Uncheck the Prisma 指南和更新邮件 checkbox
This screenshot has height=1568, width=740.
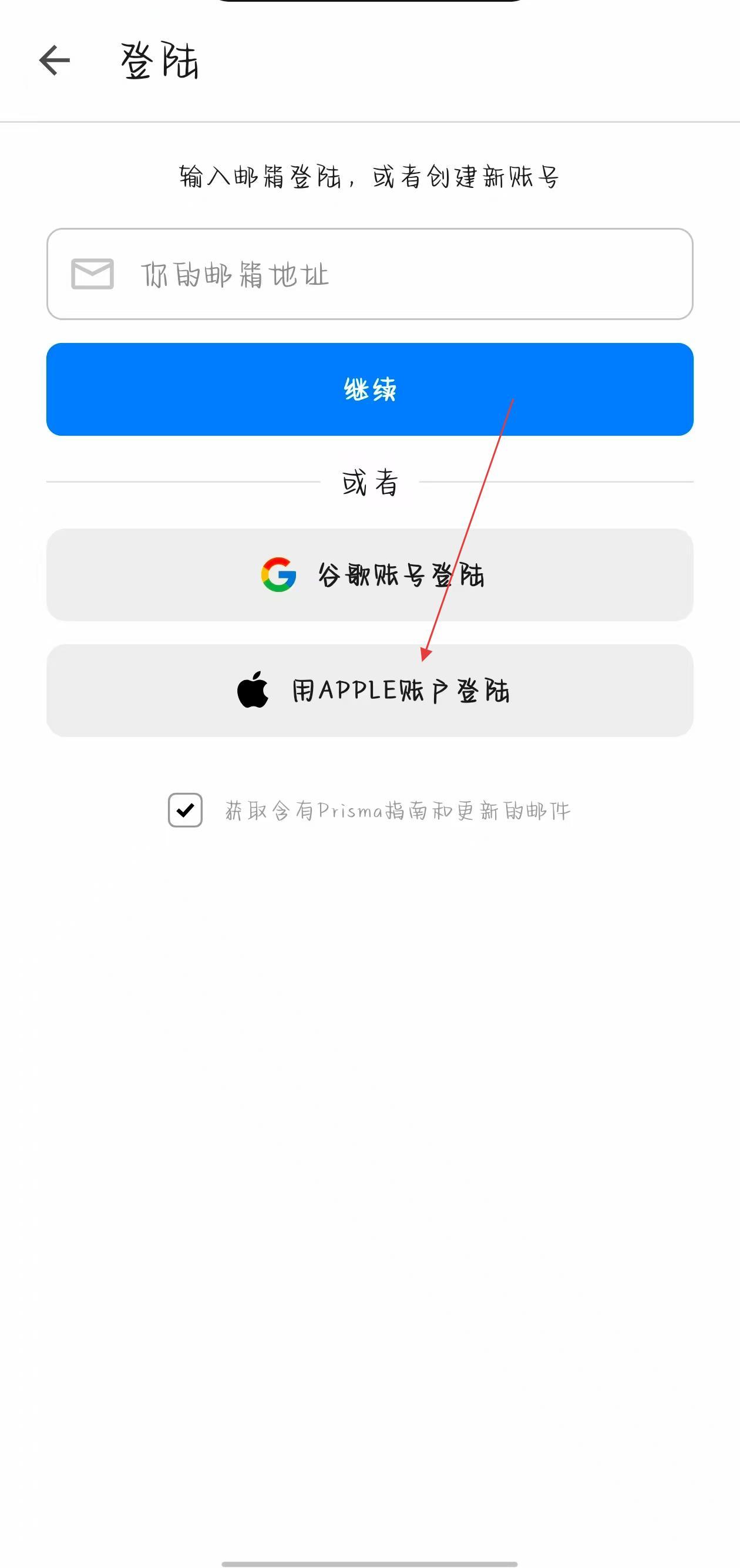pos(185,810)
